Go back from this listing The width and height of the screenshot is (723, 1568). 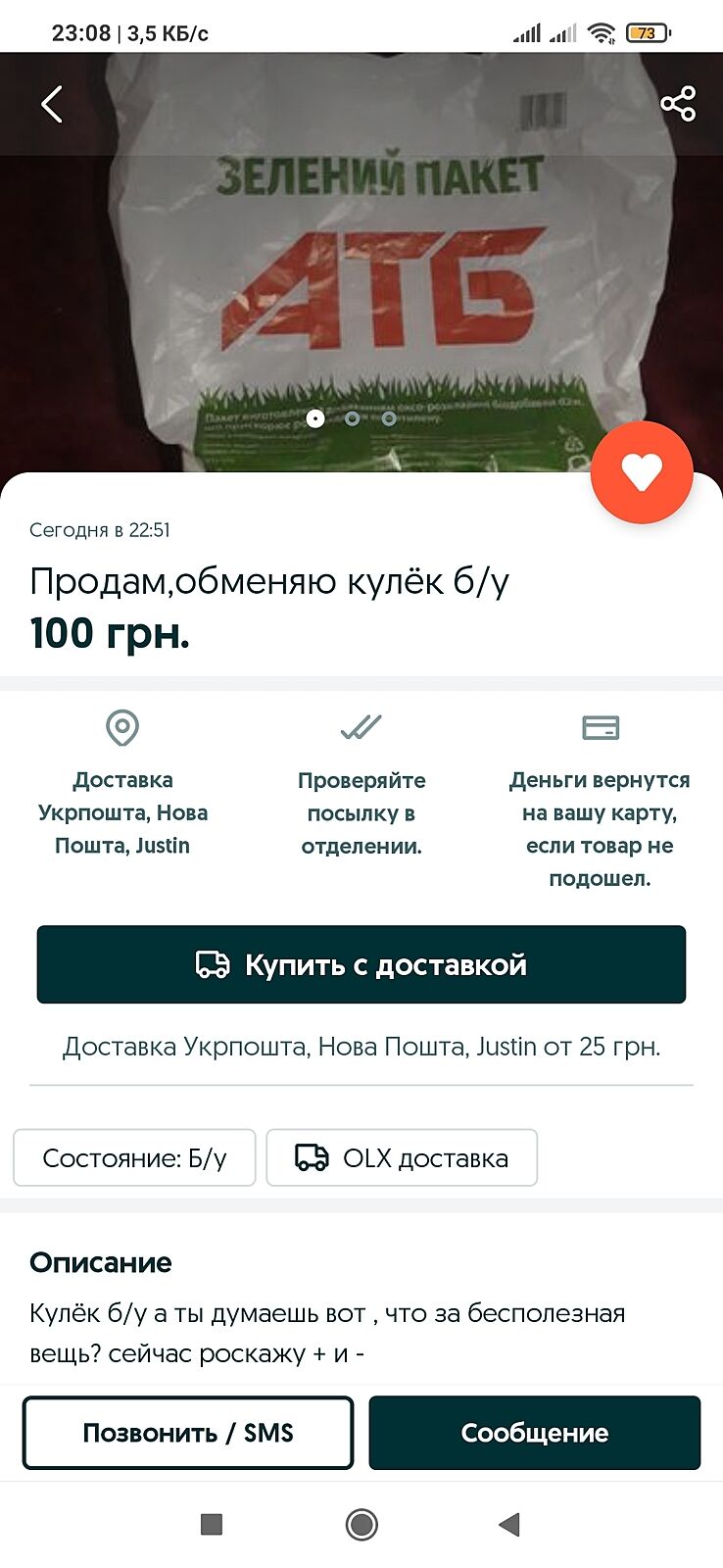coord(52,104)
